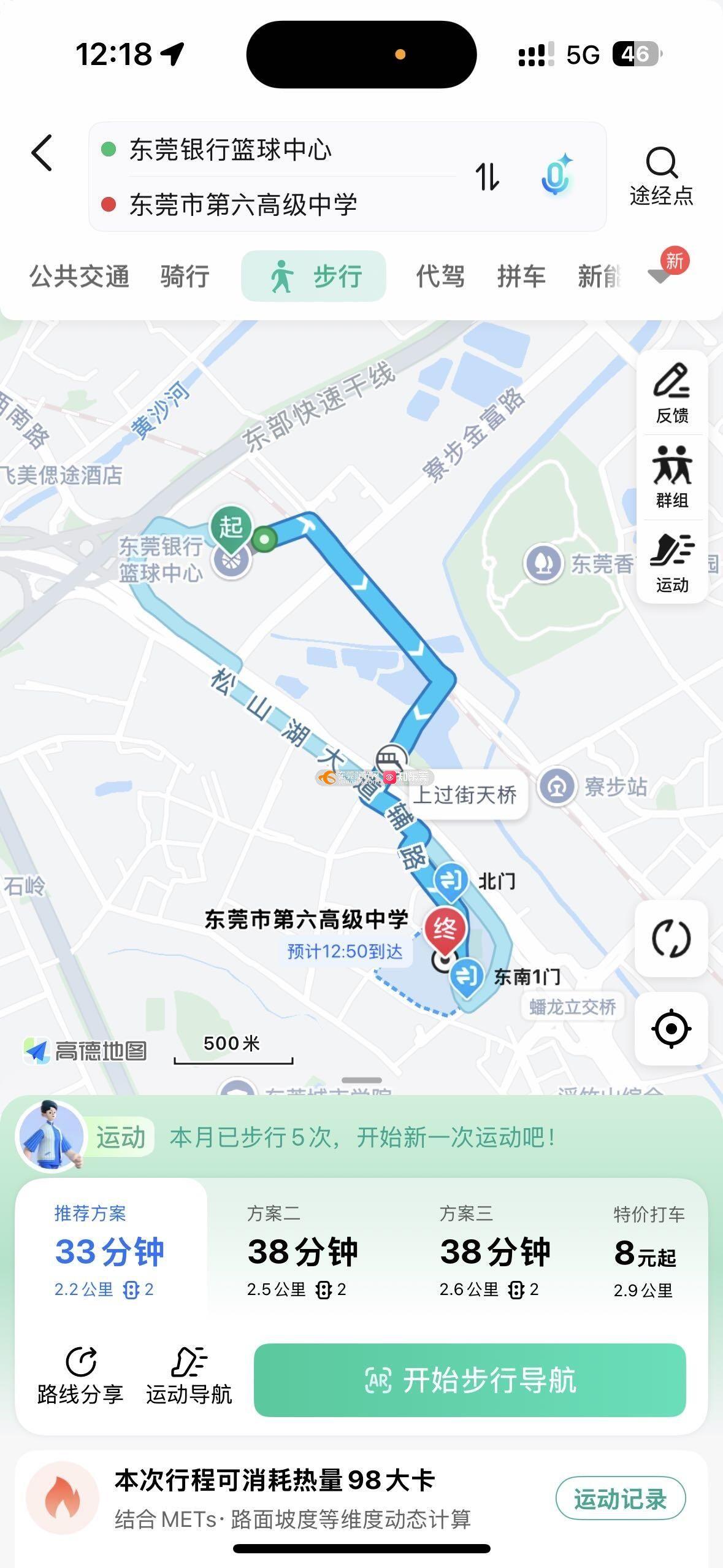
Task: Select 方案二 route of 2.5公里
Action: tap(302, 1251)
